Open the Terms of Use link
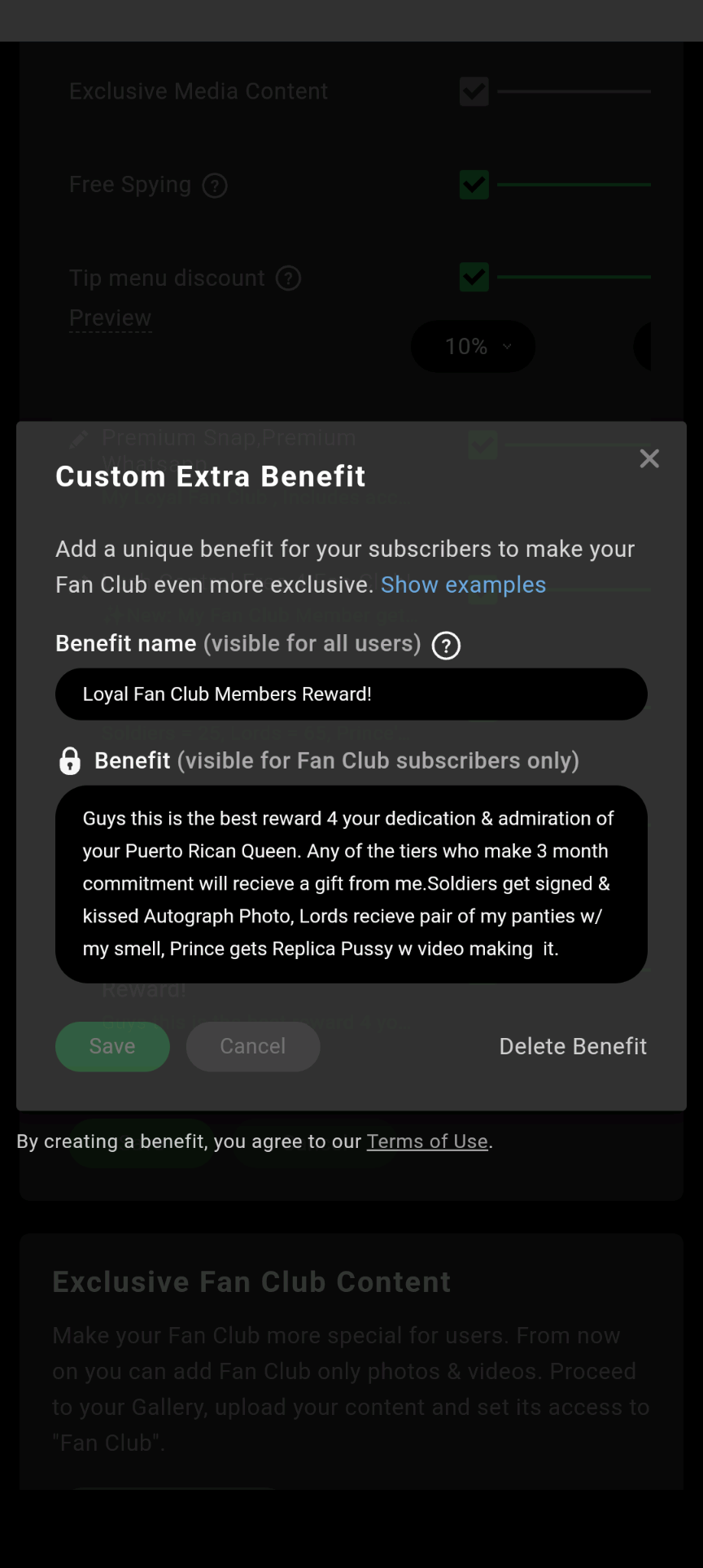Image resolution: width=703 pixels, height=1568 pixels. [x=427, y=1141]
